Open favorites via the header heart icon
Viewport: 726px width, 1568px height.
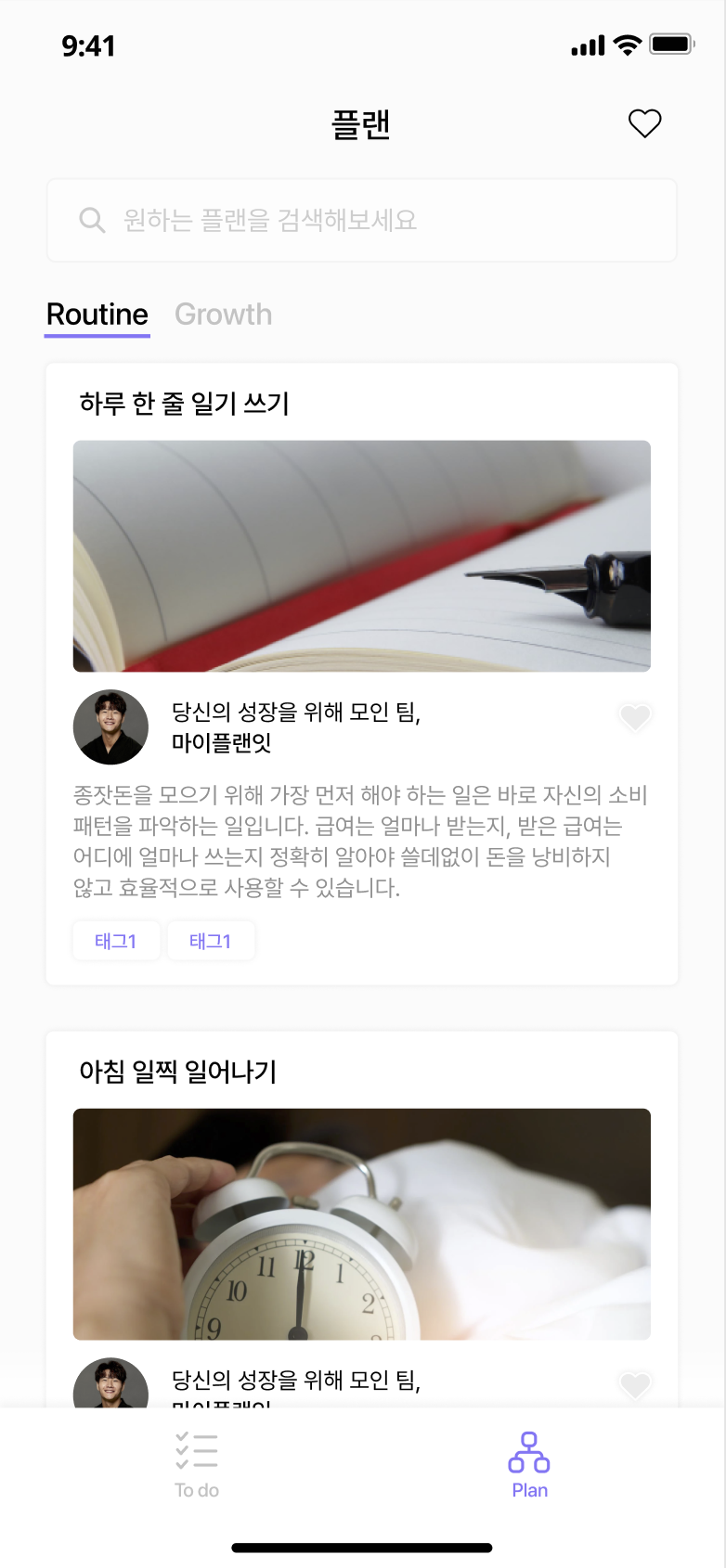tap(644, 123)
